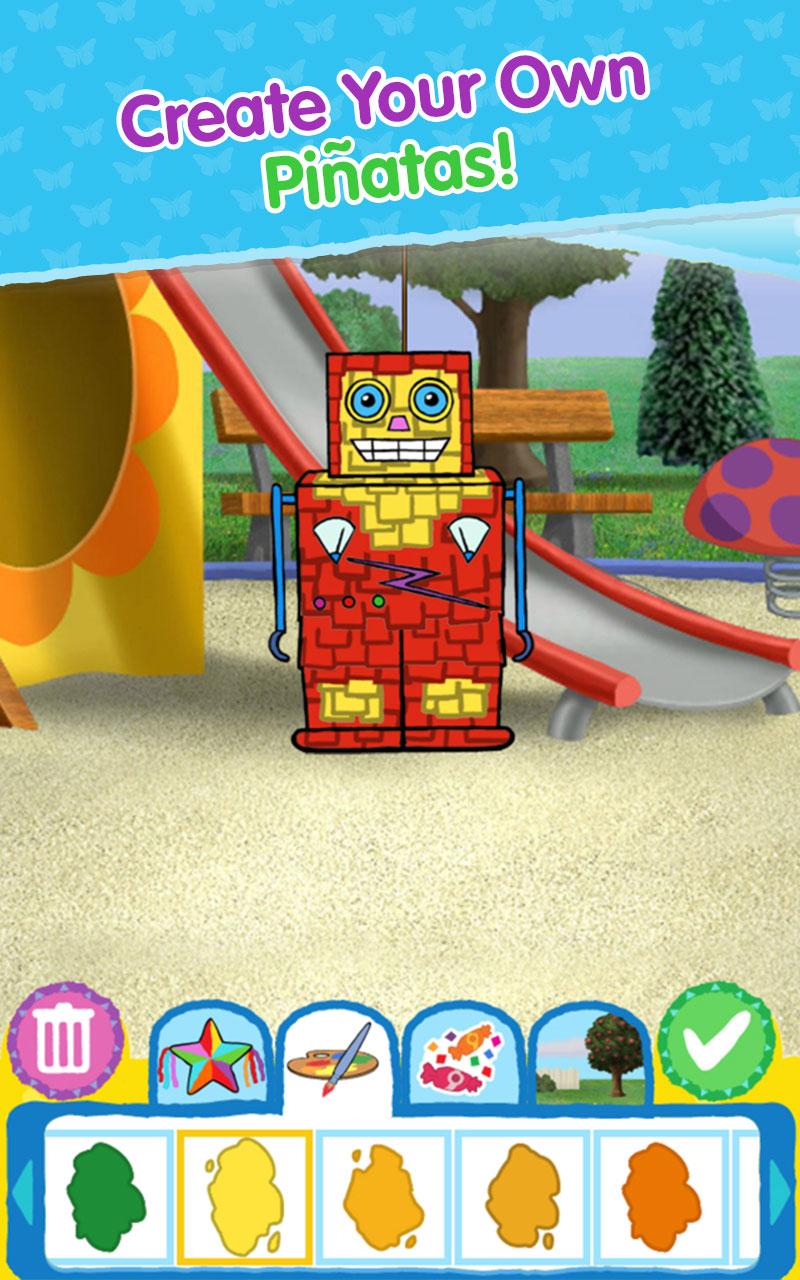Screen dimensions: 800x1280
Task: Select the bright yellow paint swatch
Action: click(x=244, y=1194)
